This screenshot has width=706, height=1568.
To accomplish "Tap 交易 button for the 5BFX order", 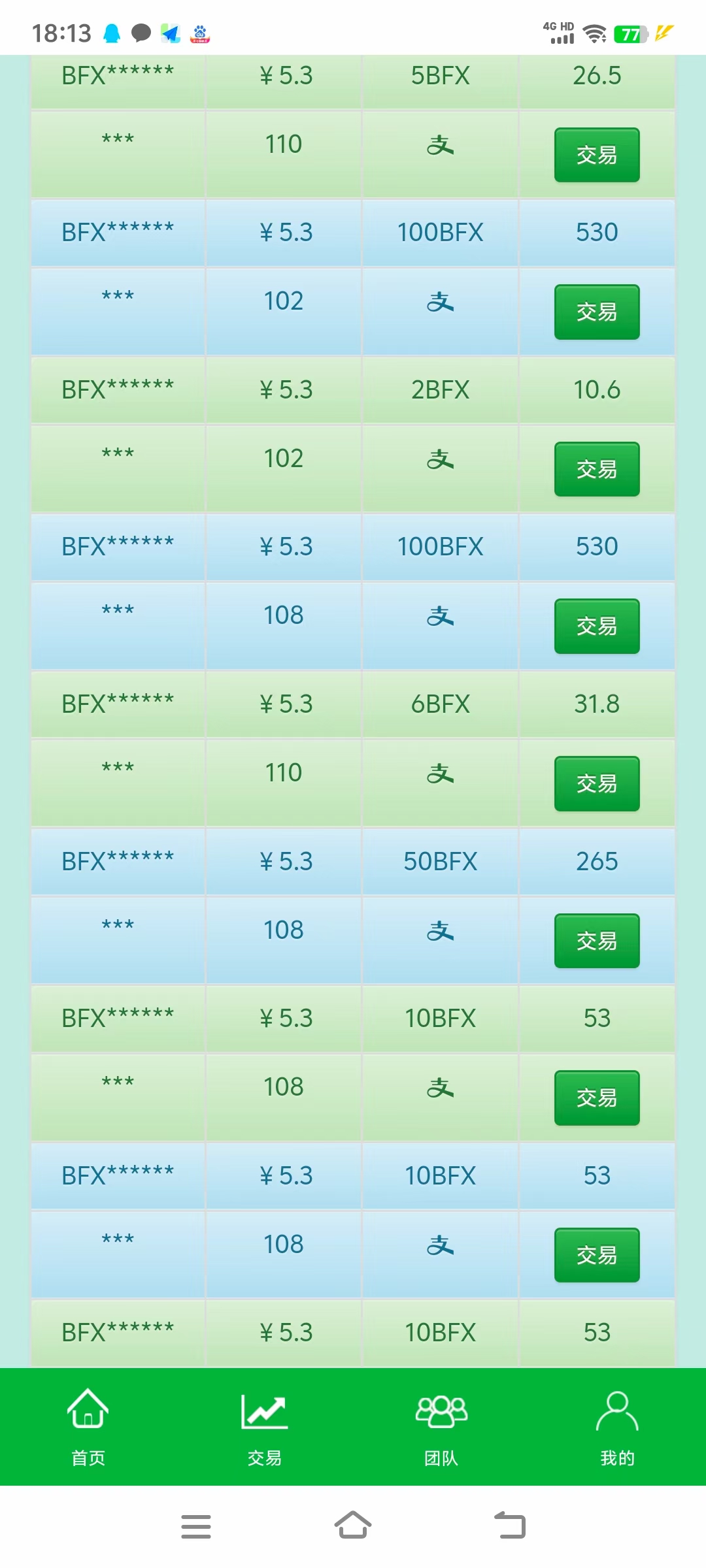I will click(597, 155).
